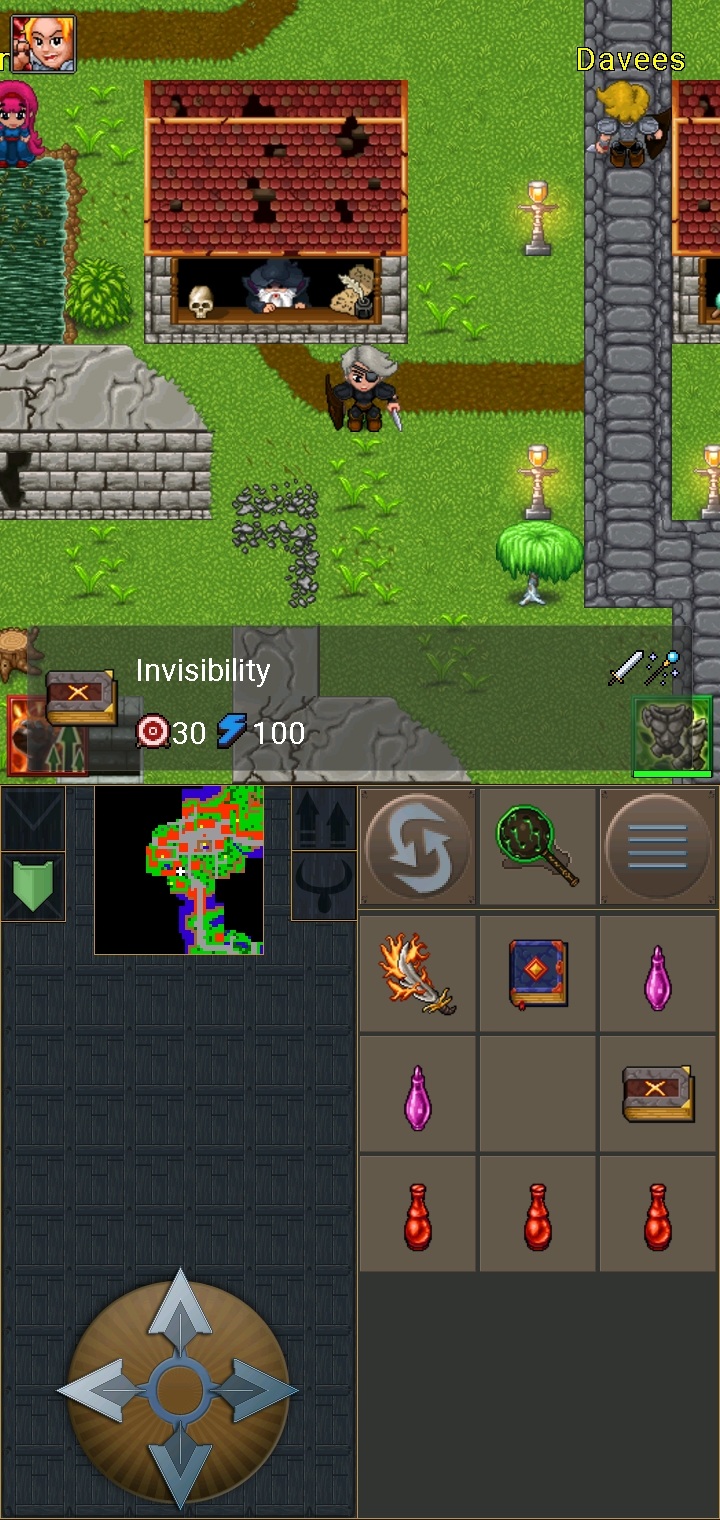The image size is (720, 1520).
Task: Toggle the sword and wand attack mode
Action: click(645, 668)
